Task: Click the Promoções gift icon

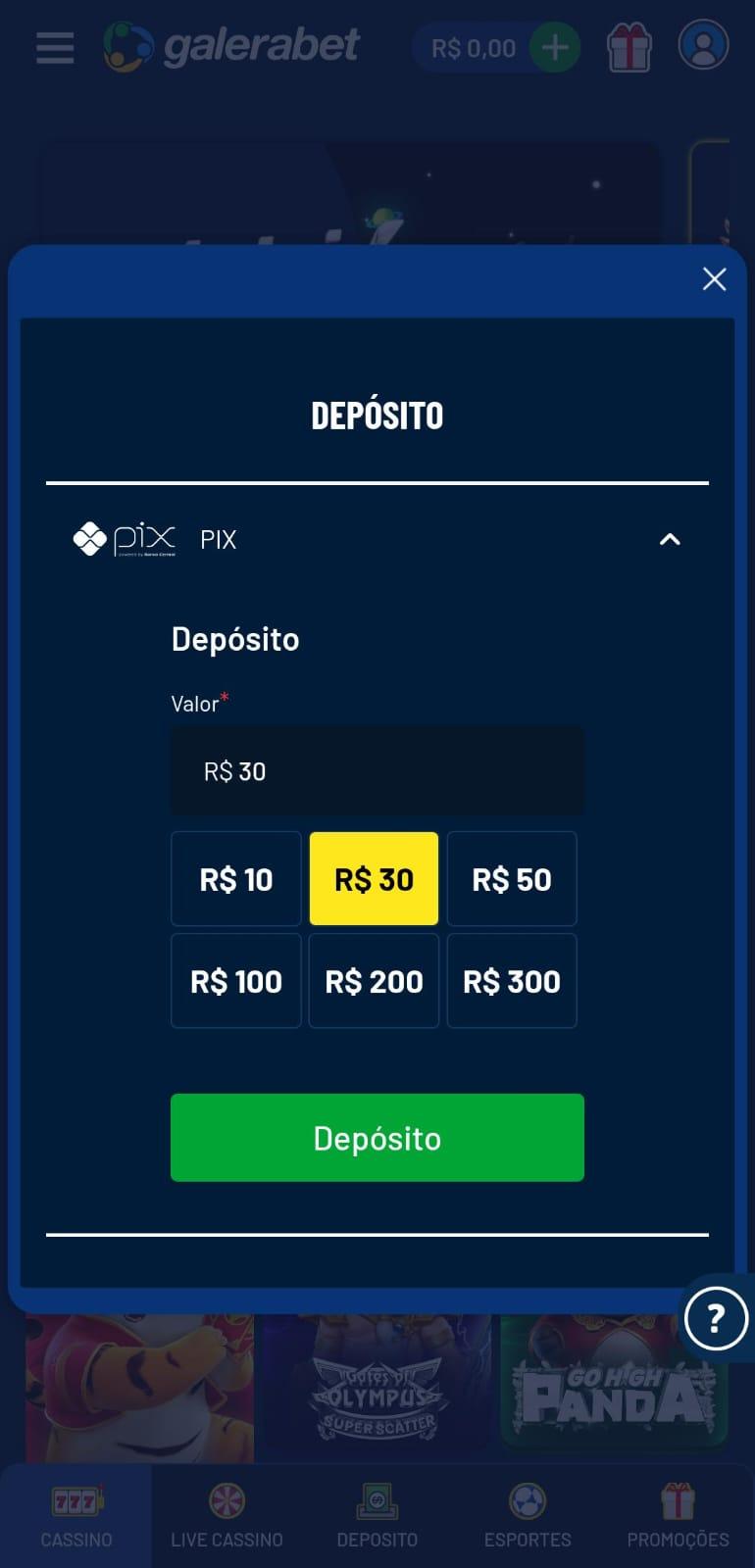Action: pos(677,1499)
